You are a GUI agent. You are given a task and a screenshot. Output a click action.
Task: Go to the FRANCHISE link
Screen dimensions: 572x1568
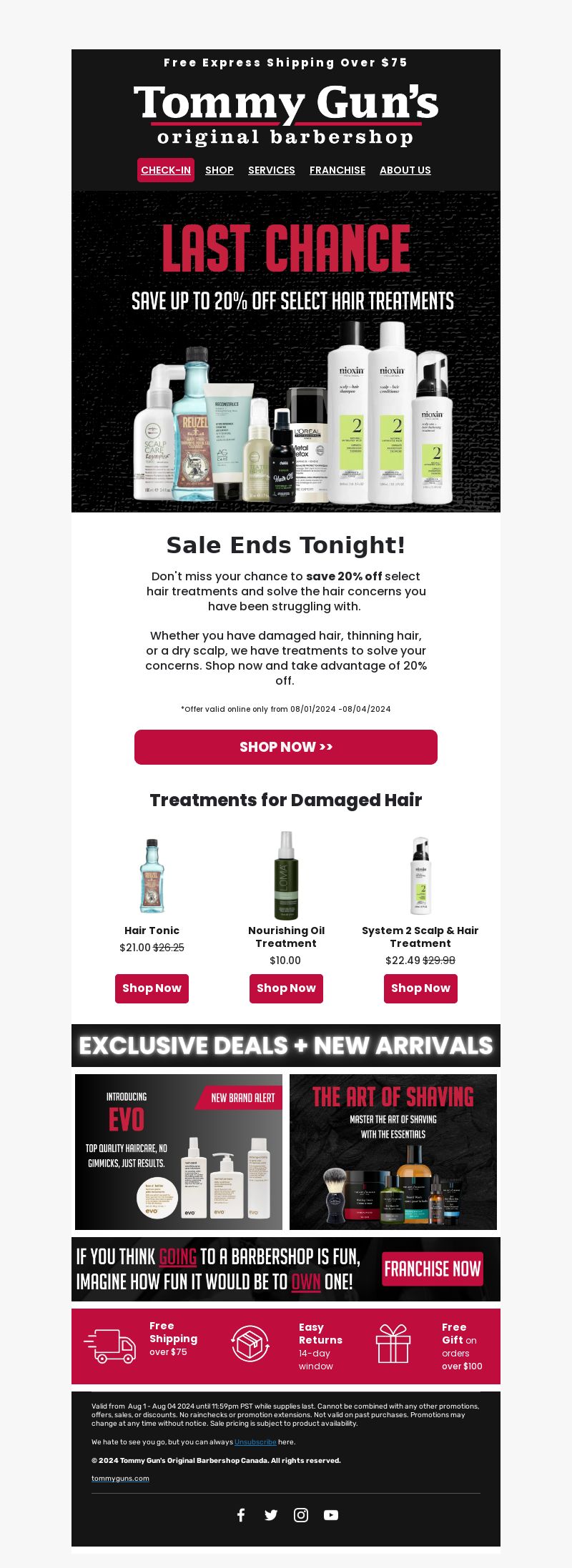337,170
